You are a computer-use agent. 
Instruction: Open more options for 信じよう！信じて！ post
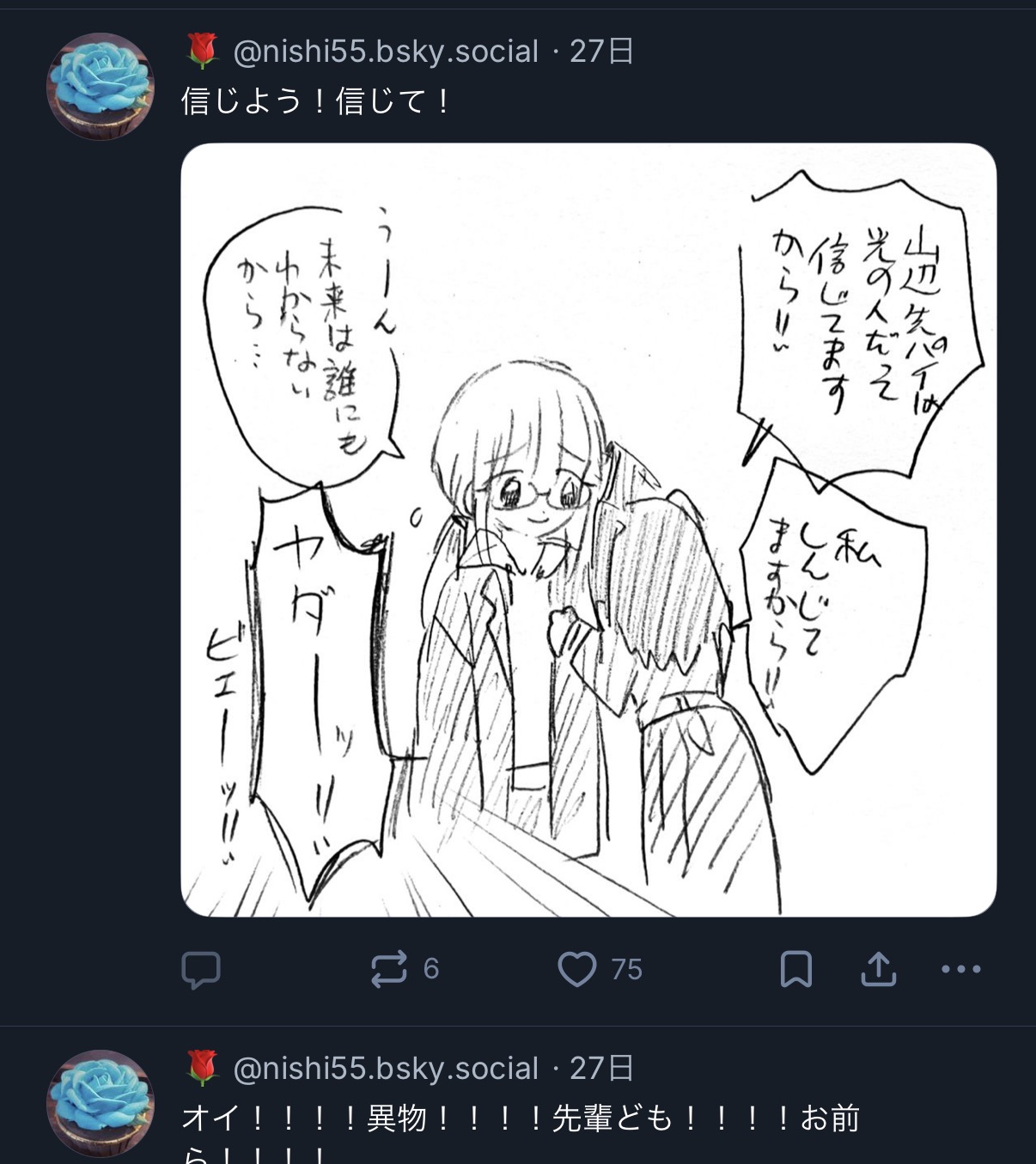coord(960,969)
